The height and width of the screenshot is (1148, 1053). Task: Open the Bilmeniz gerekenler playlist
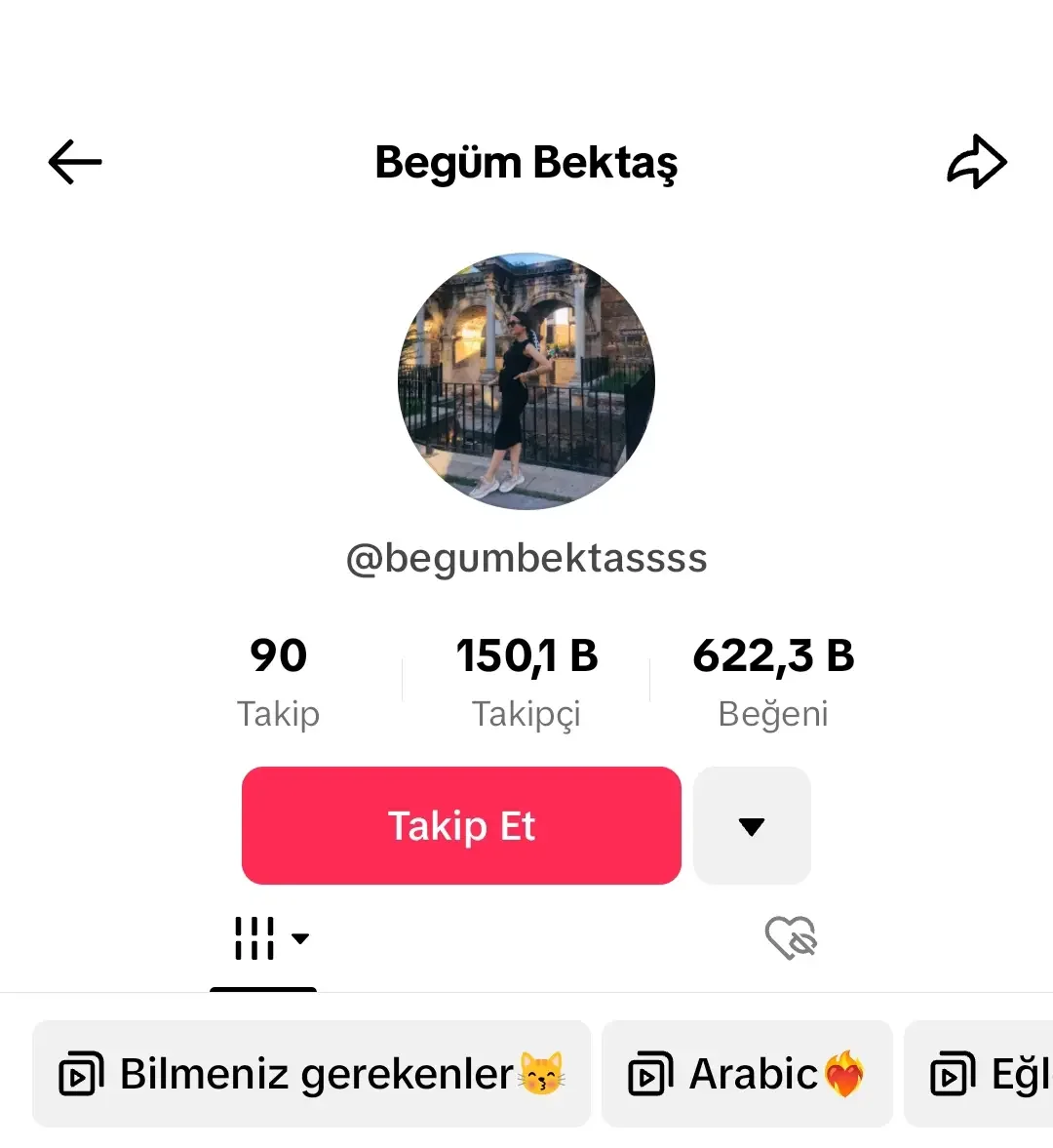pos(312,1073)
